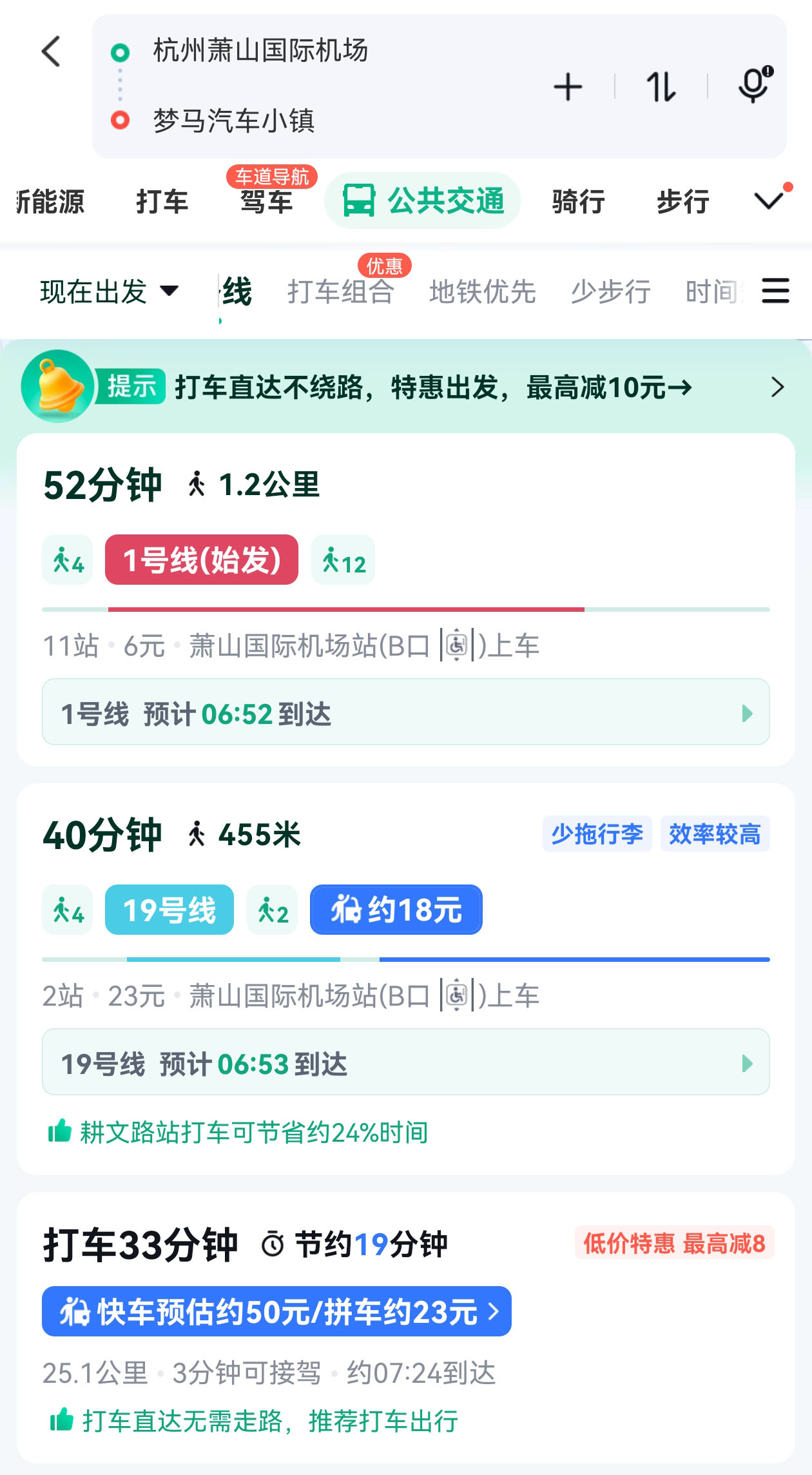Viewport: 812px width, 1475px height.
Task: Enable the 少步行 filter
Action: (611, 291)
